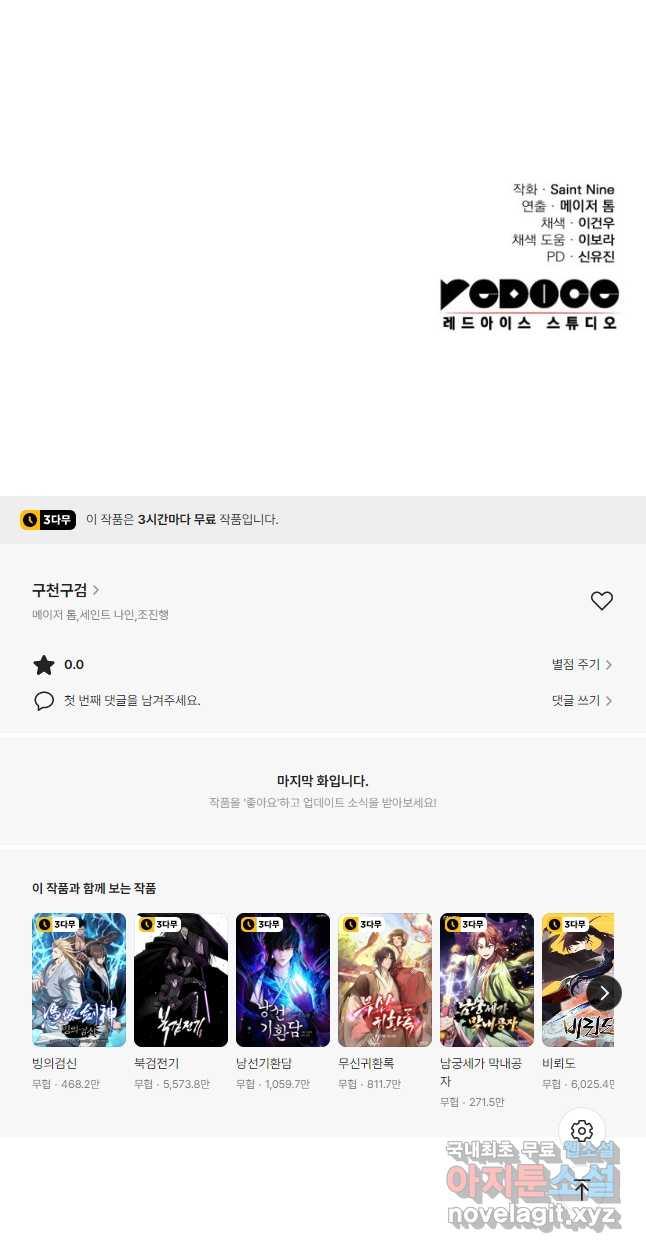
Task: Jump back to the top of the page
Action: (x=582, y=1189)
